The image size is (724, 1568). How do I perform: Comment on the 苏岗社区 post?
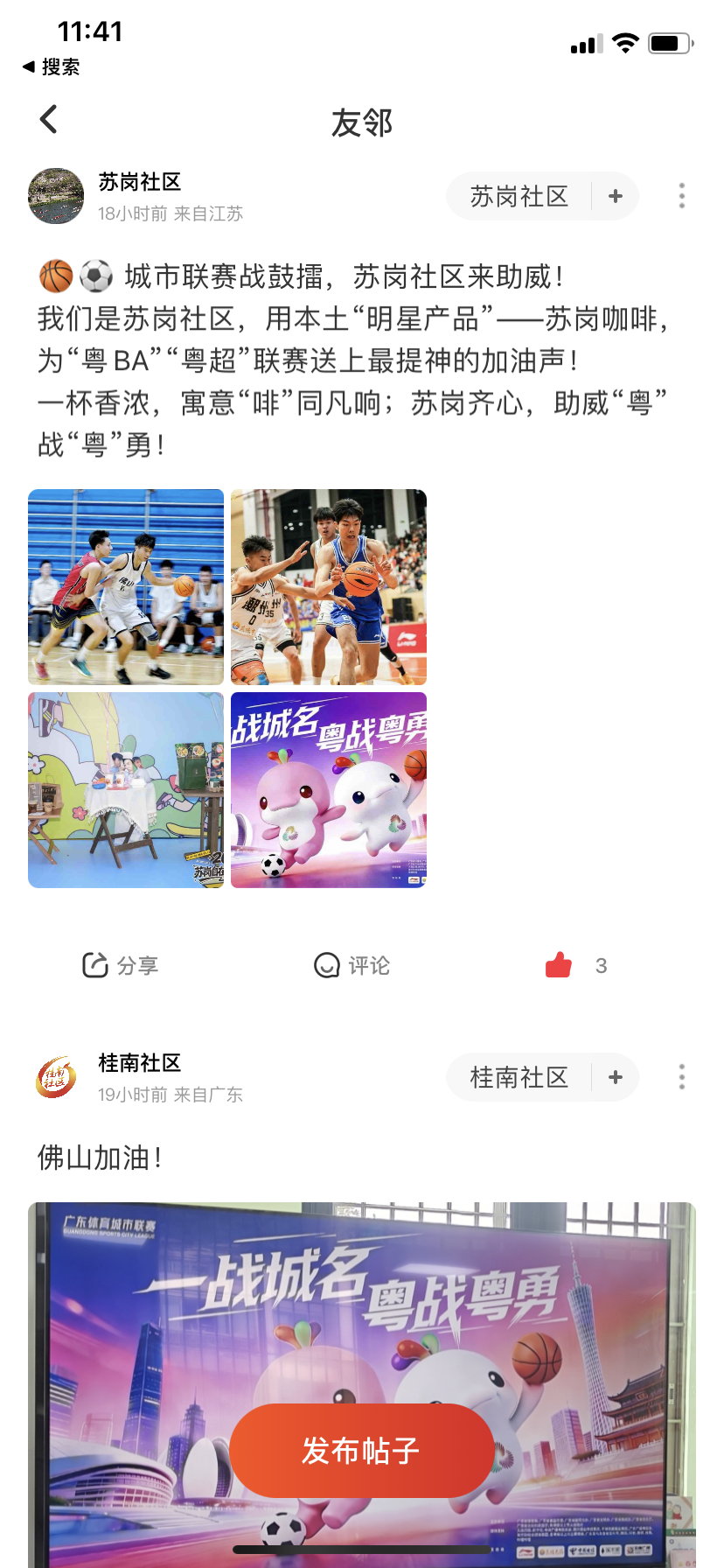coord(352,965)
